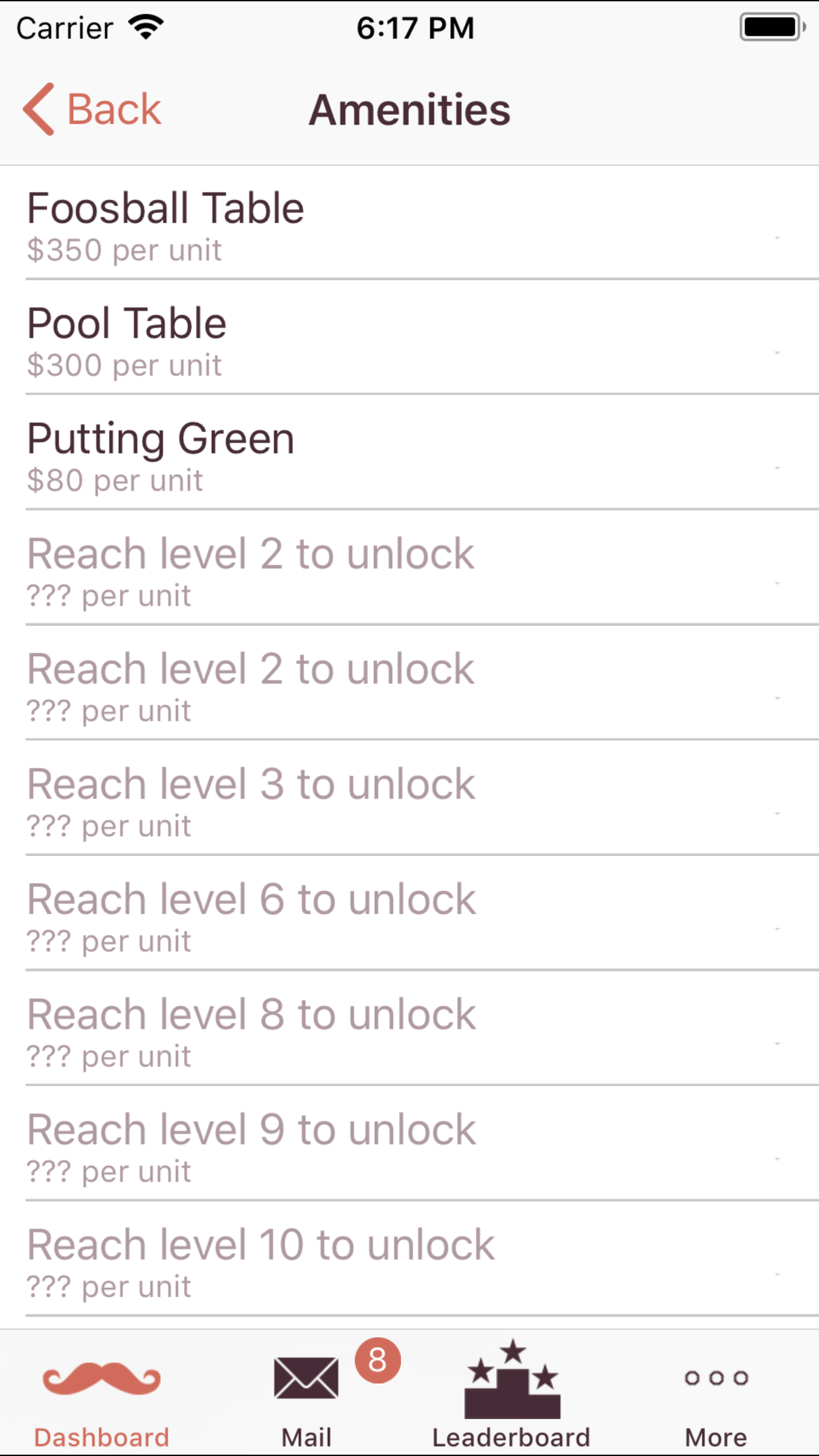Open the More ellipsis icon
819x1456 pixels.
(x=717, y=1378)
